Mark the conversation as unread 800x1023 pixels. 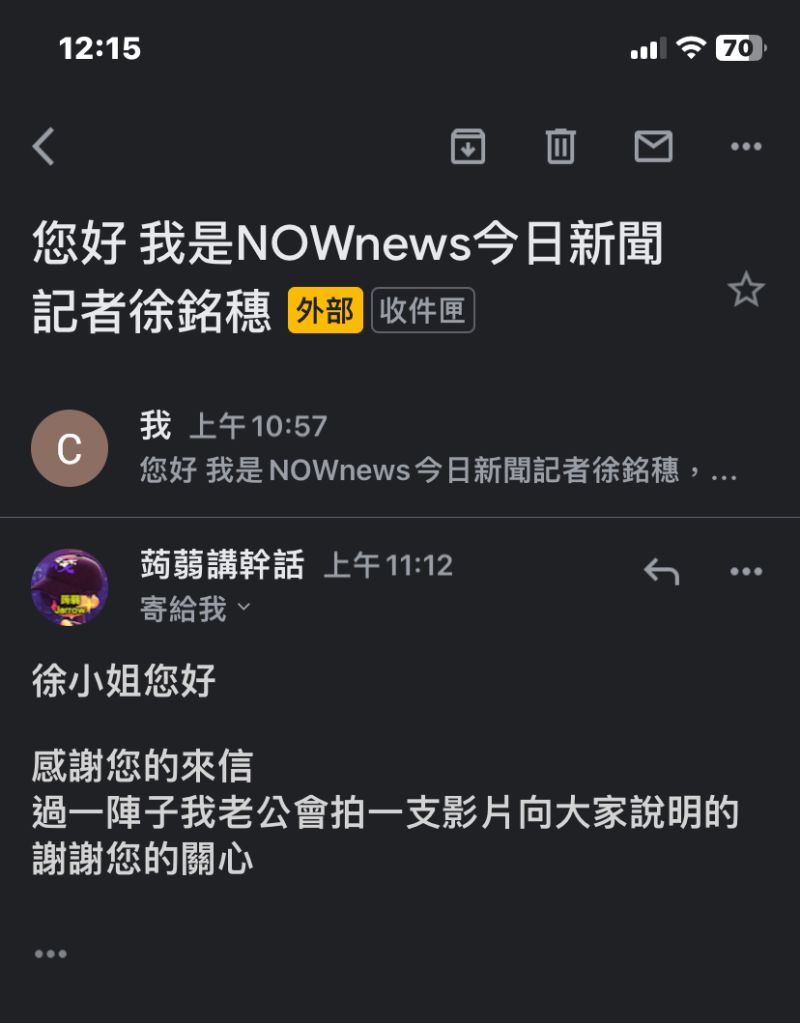(x=652, y=146)
